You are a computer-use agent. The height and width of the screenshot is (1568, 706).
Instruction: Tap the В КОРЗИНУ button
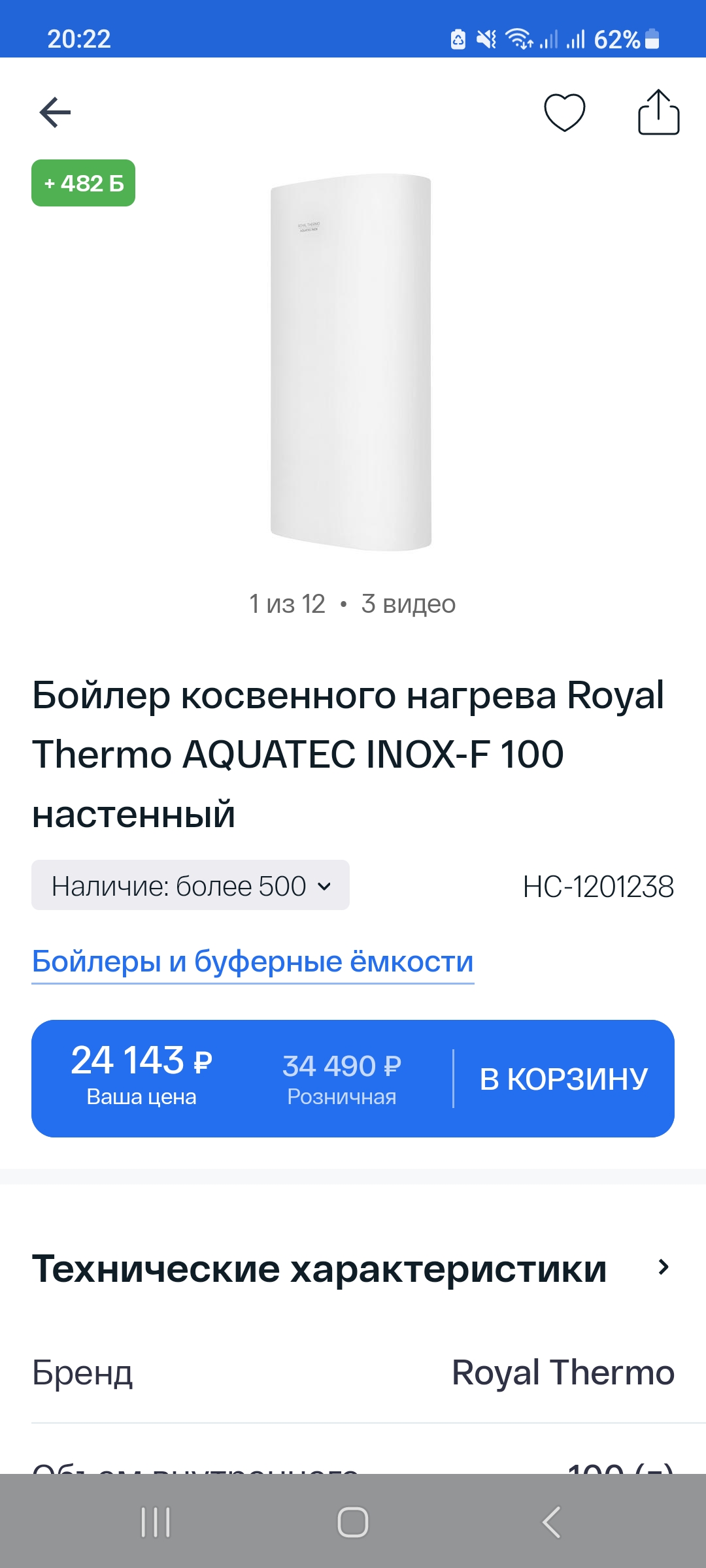point(563,1079)
